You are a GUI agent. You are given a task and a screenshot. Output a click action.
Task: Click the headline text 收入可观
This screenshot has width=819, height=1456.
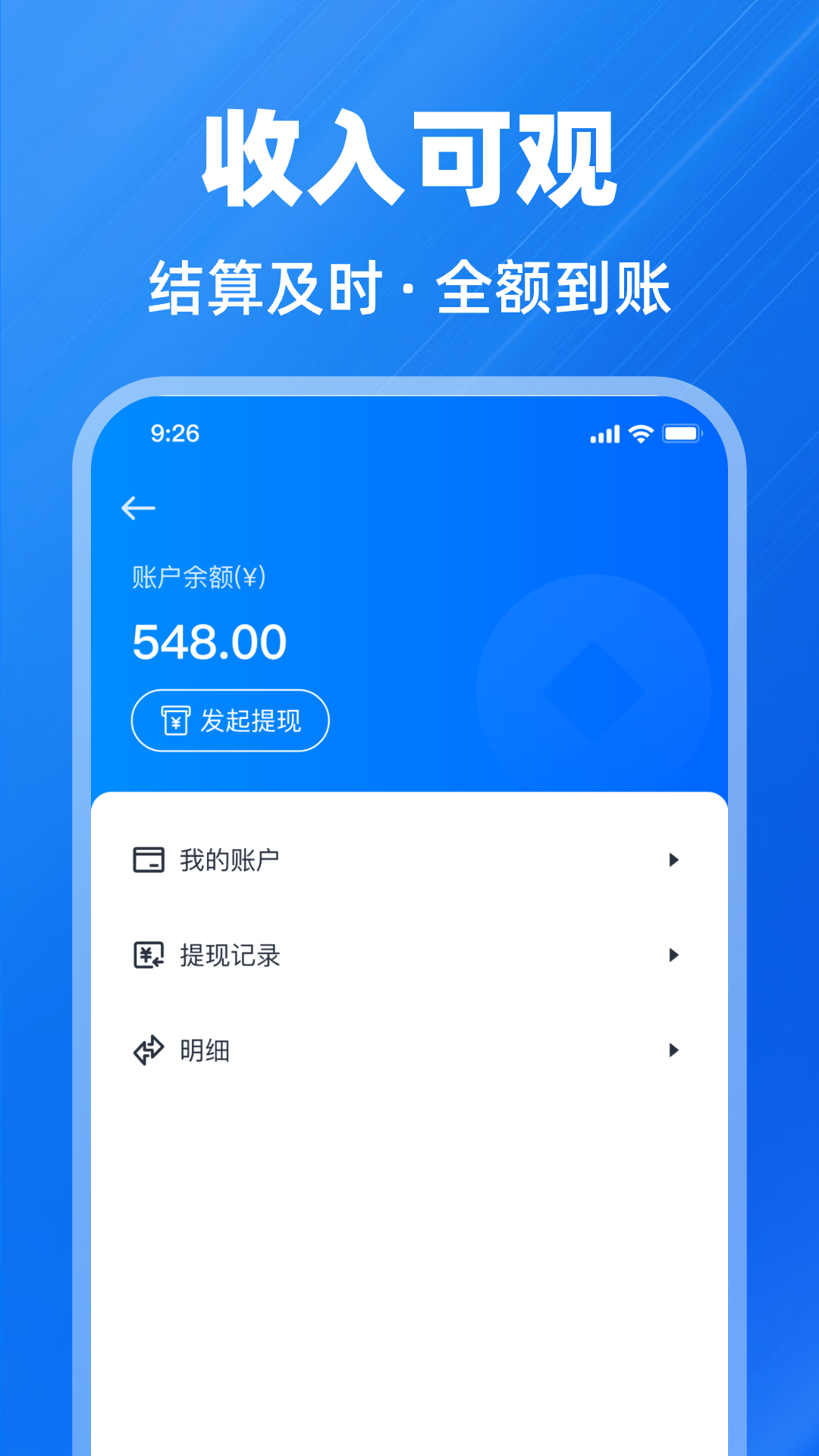(x=409, y=155)
